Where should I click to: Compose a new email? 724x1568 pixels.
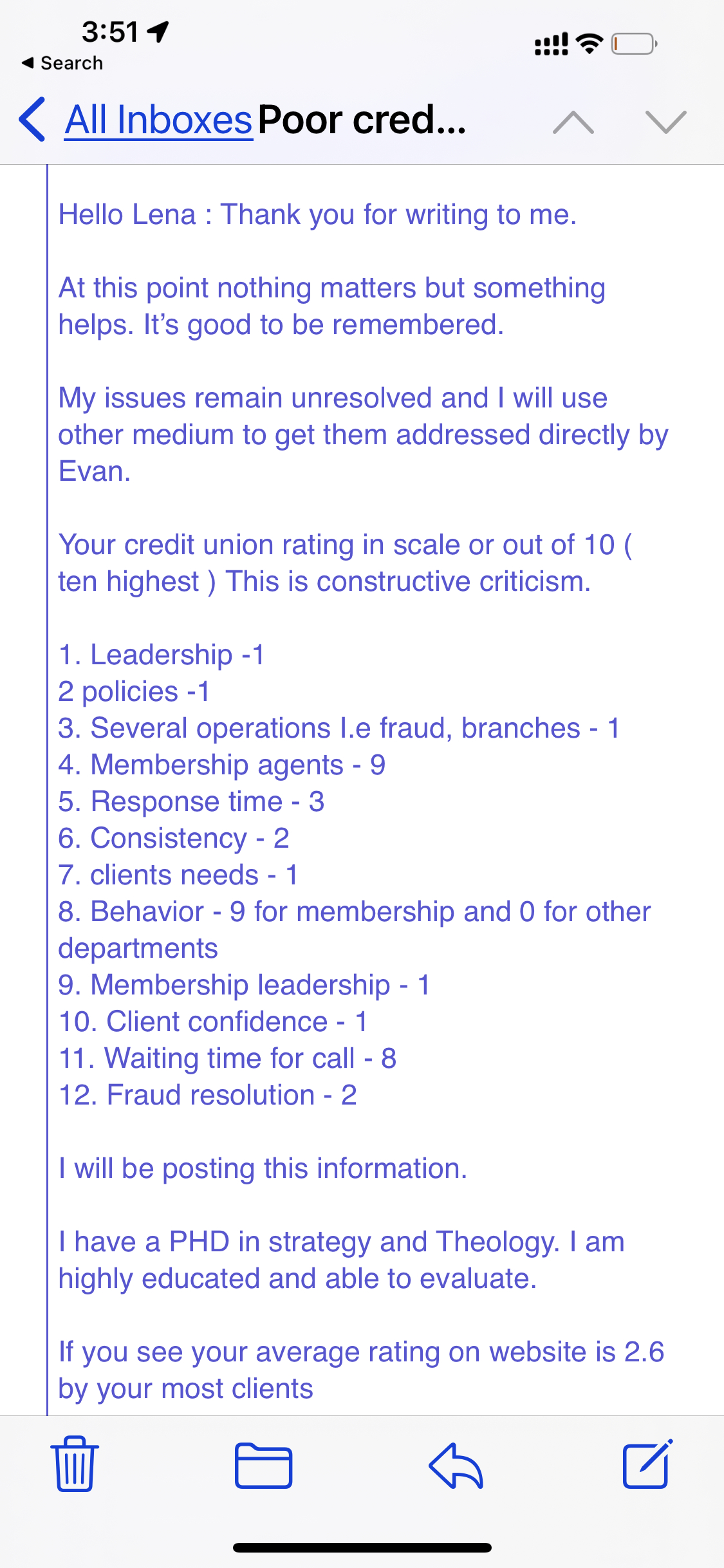point(647,1464)
